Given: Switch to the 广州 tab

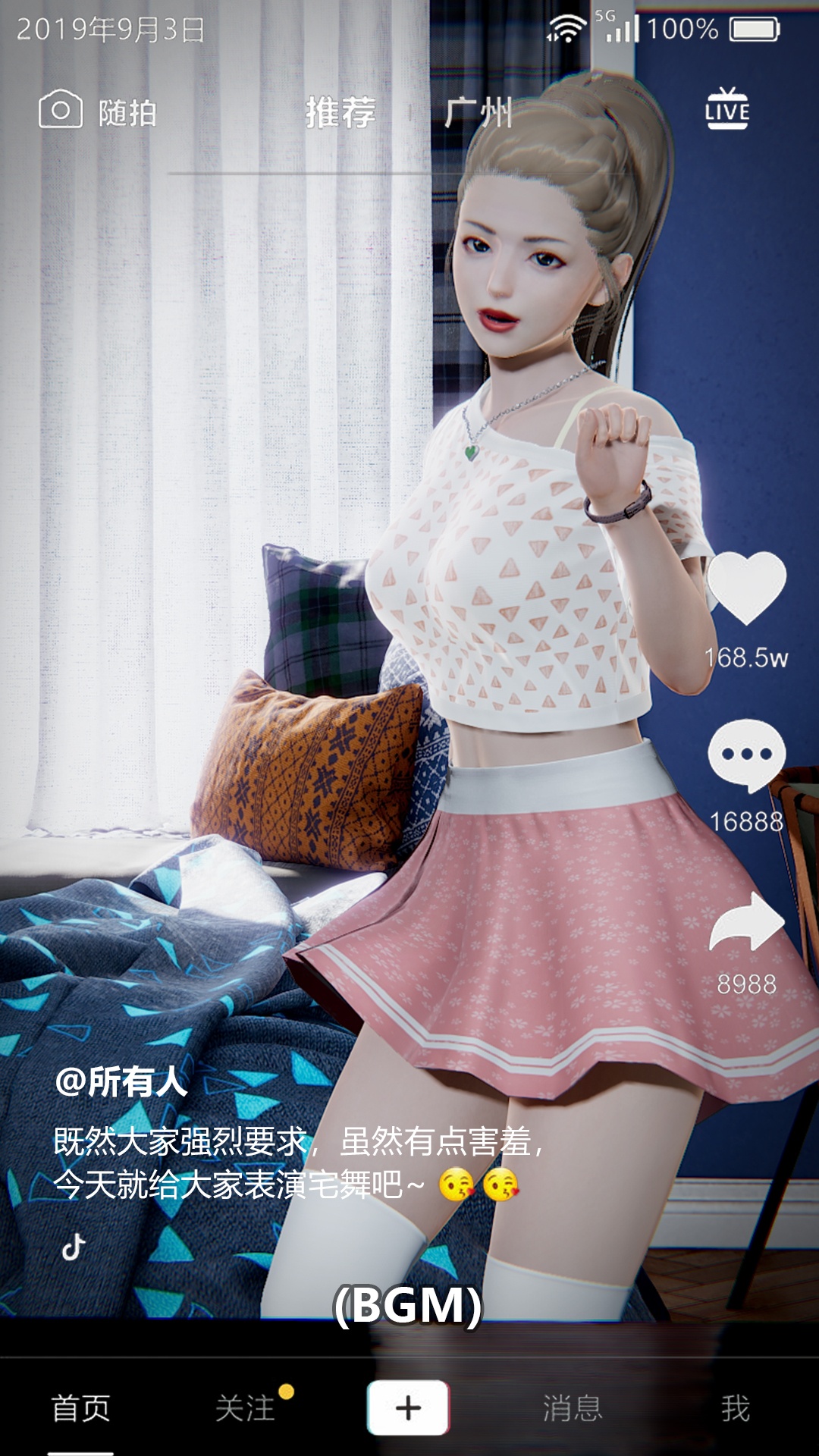Looking at the screenshot, I should [x=479, y=113].
